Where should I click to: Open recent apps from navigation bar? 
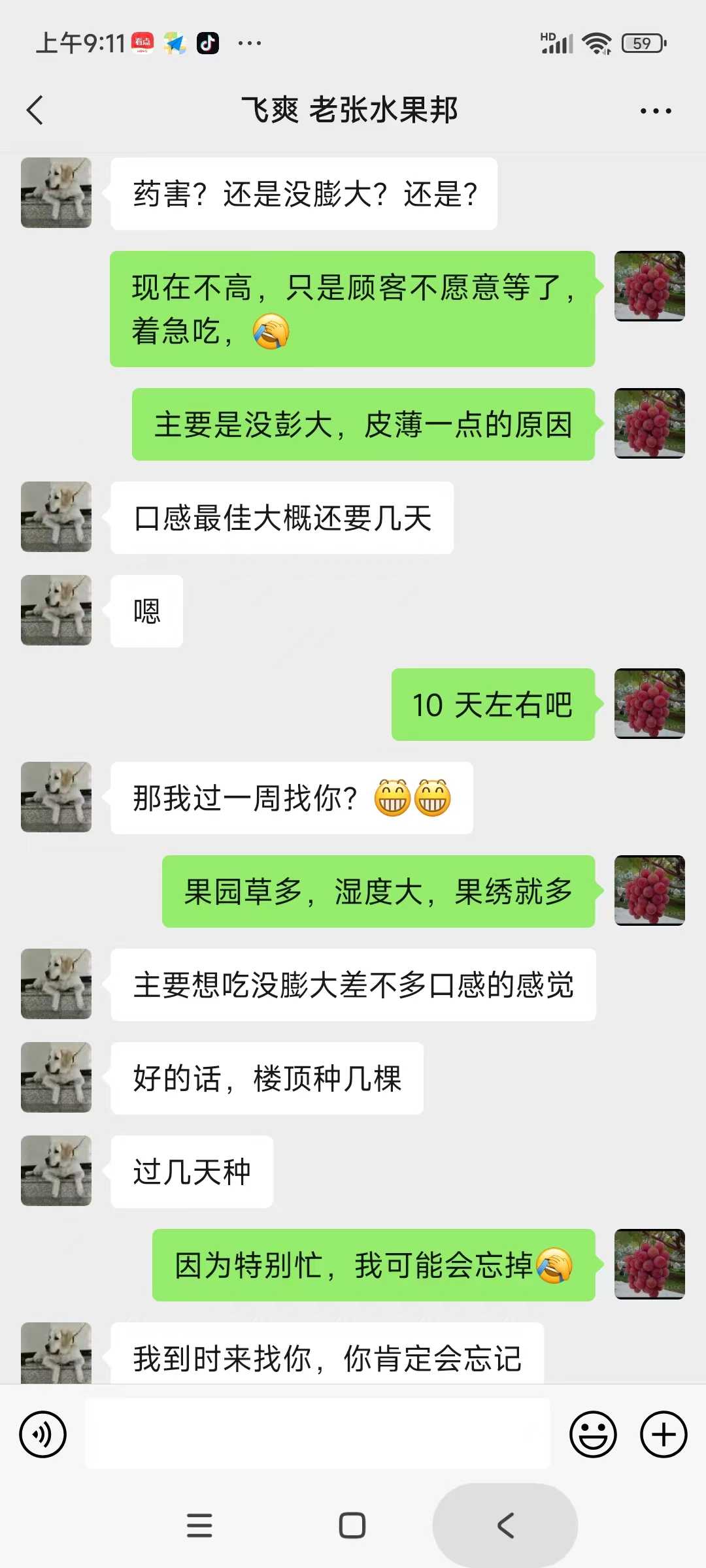tap(199, 1526)
